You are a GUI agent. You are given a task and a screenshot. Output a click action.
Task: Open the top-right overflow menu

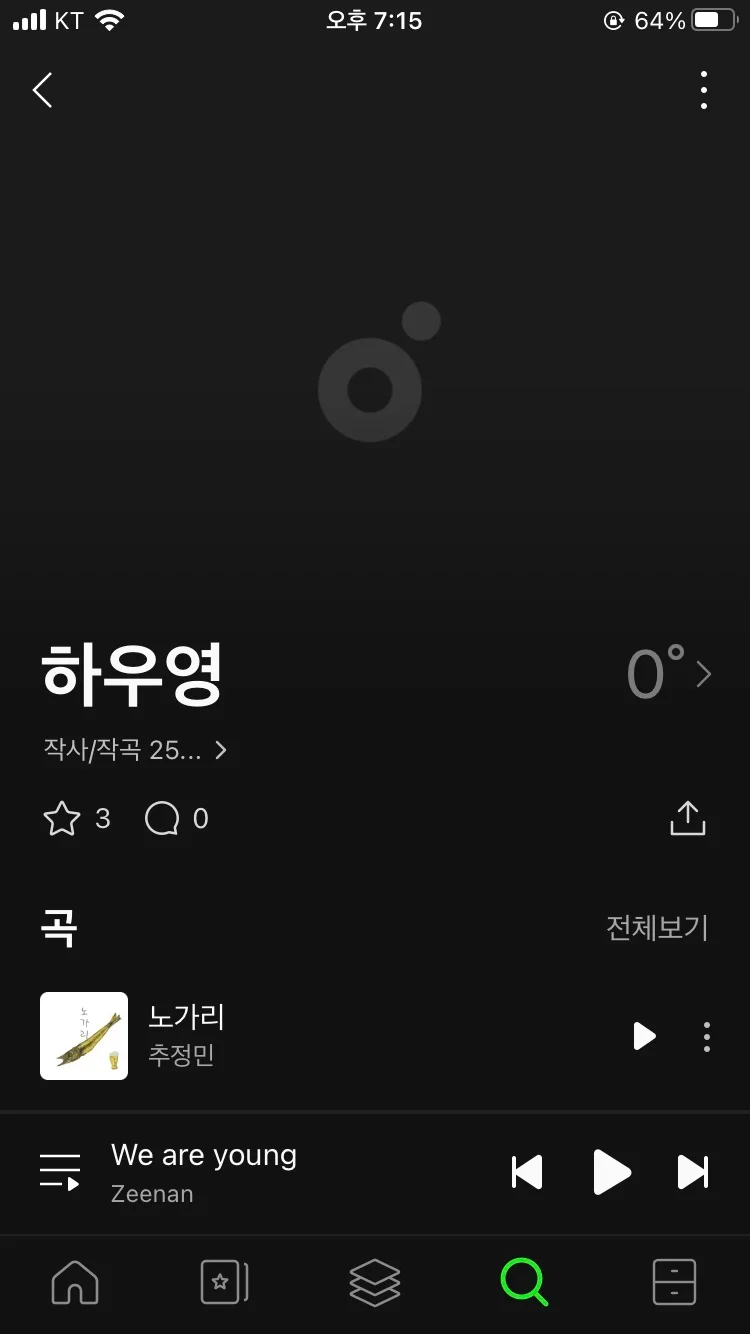704,90
